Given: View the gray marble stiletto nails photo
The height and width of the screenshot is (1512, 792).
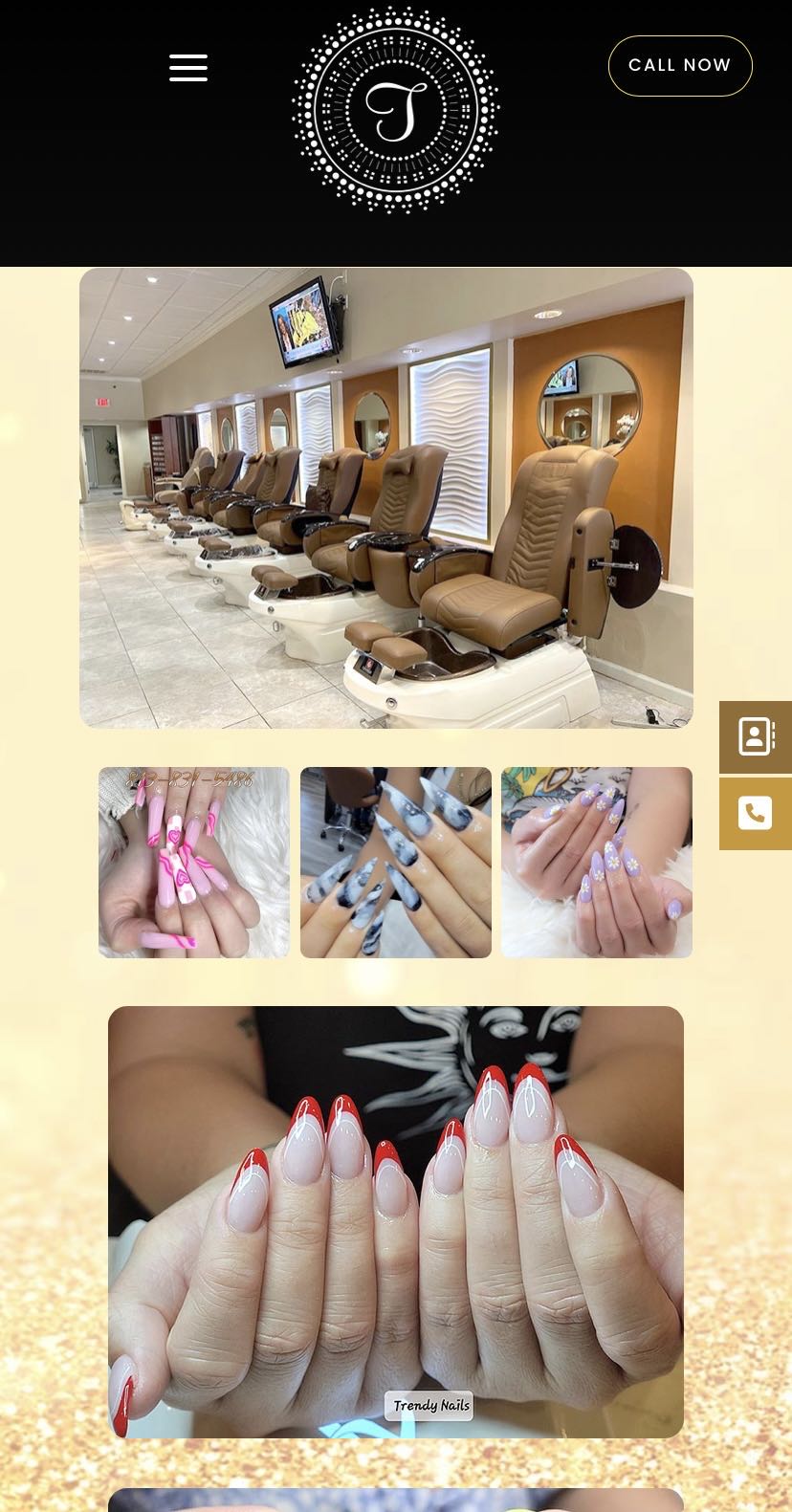Looking at the screenshot, I should [396, 863].
